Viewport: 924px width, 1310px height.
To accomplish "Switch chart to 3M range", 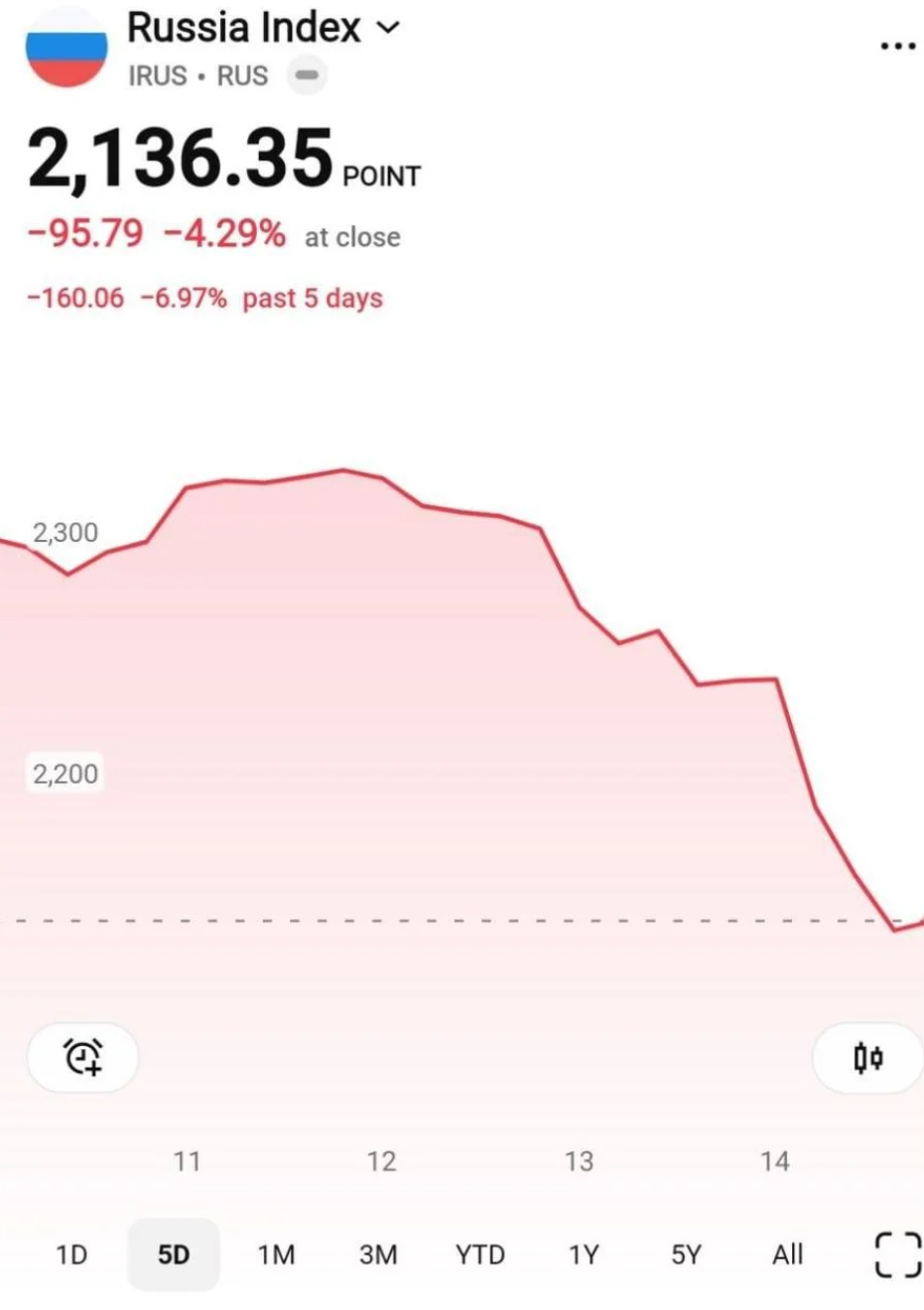I will tap(378, 1254).
